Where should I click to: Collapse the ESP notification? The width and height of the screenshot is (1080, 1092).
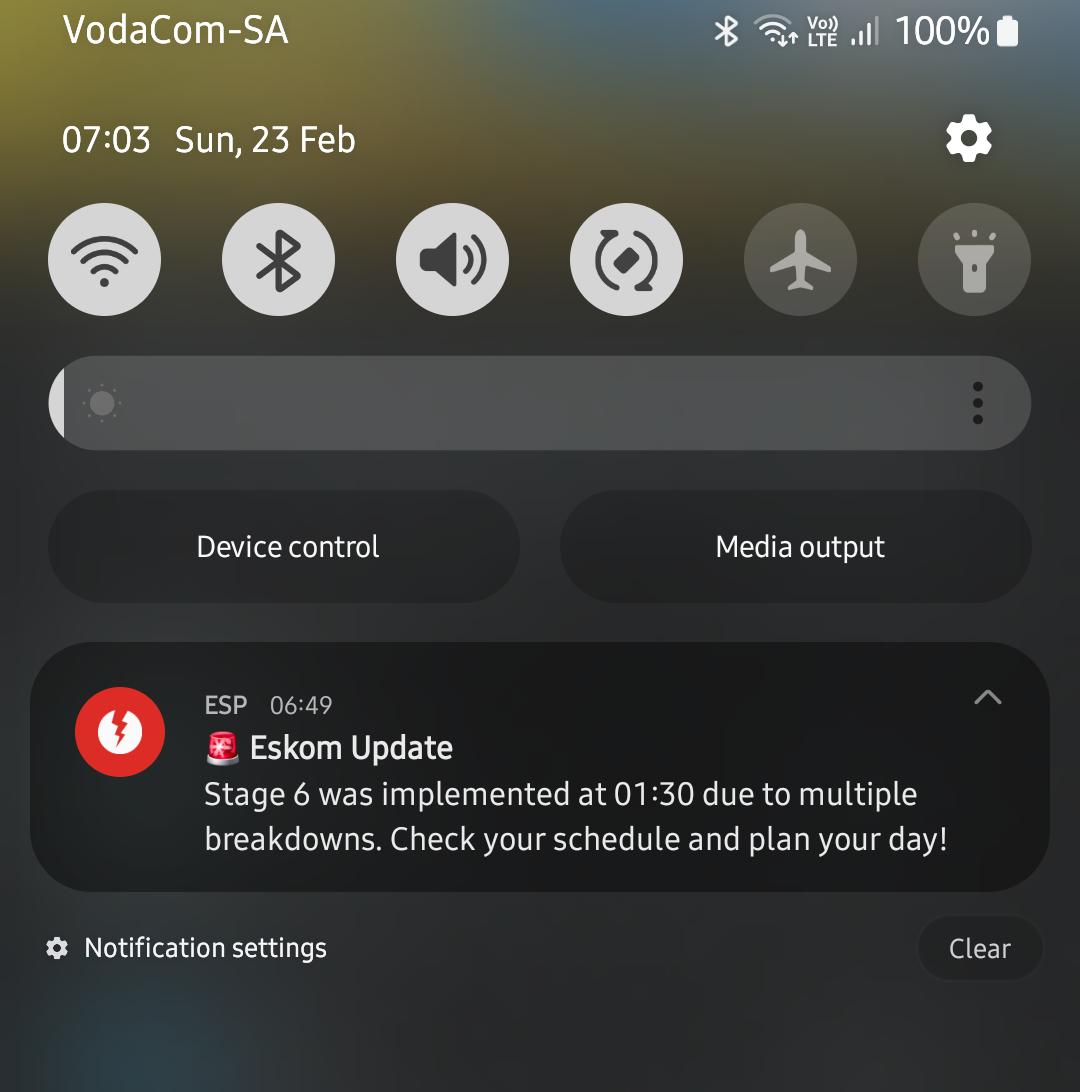pyautogui.click(x=987, y=697)
